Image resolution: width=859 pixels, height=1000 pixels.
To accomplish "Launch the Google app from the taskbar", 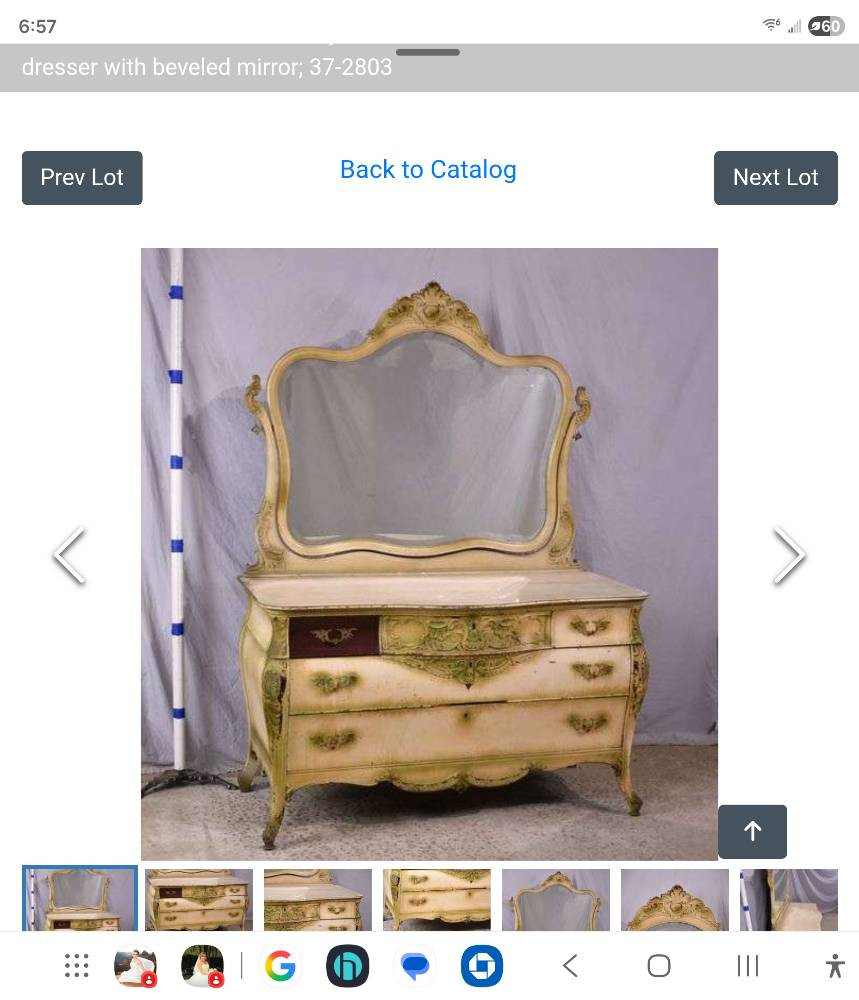I will coord(281,965).
